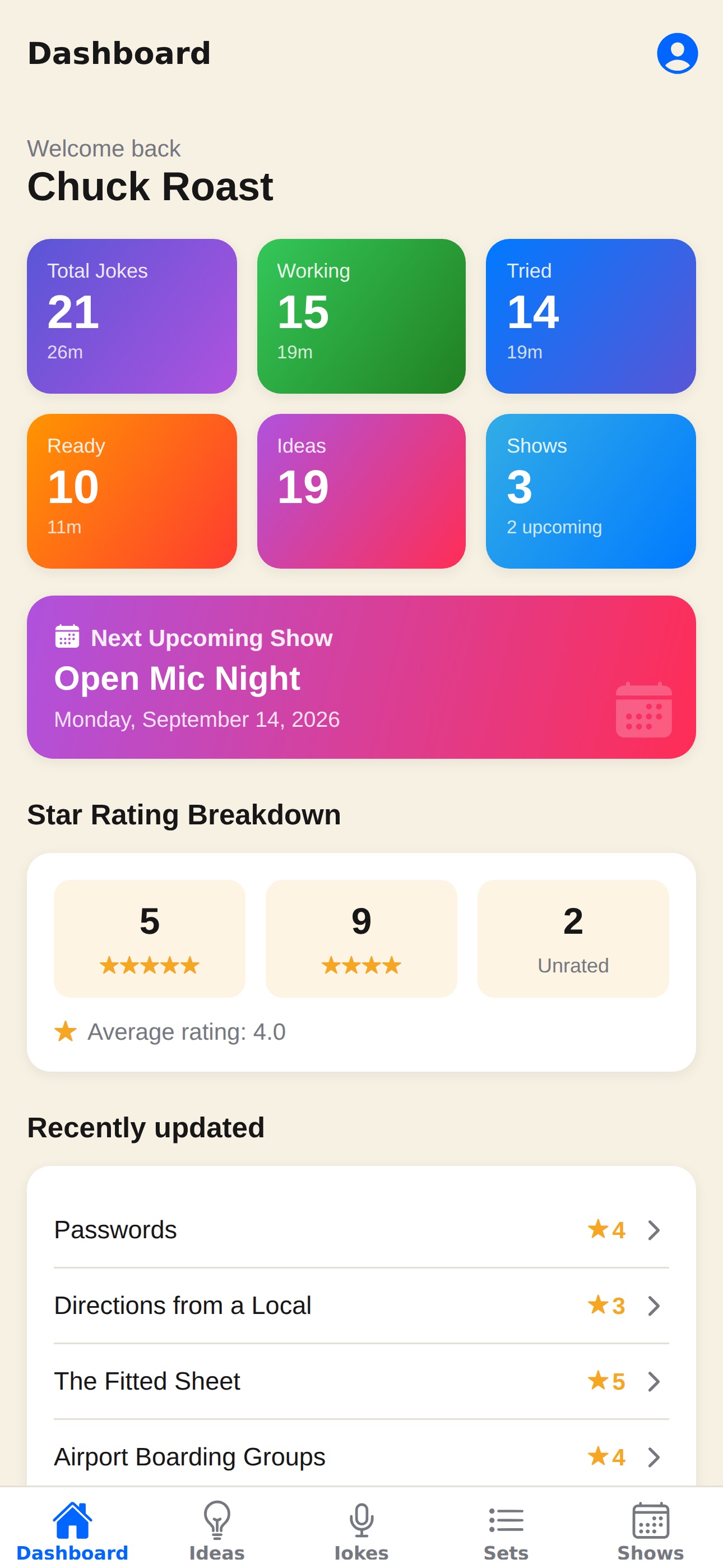Image resolution: width=723 pixels, height=1568 pixels.
Task: Open the Open Mic Night show banner
Action: (361, 677)
